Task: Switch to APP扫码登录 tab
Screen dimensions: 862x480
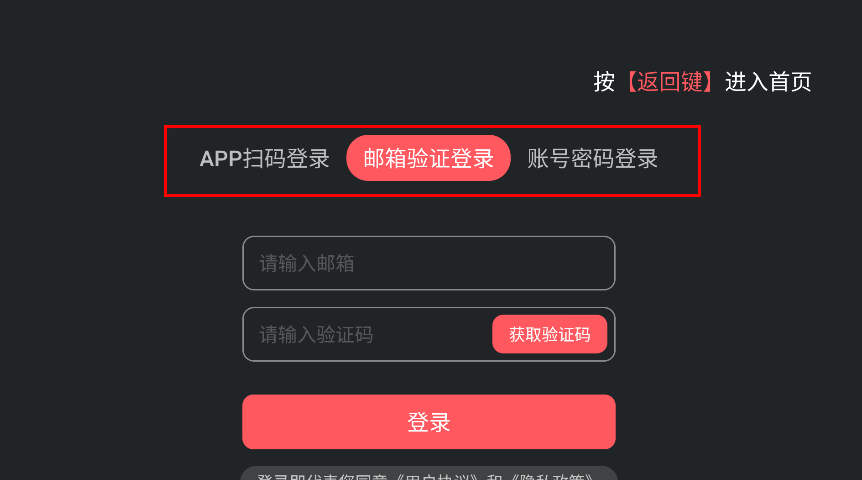Action: pos(264,158)
